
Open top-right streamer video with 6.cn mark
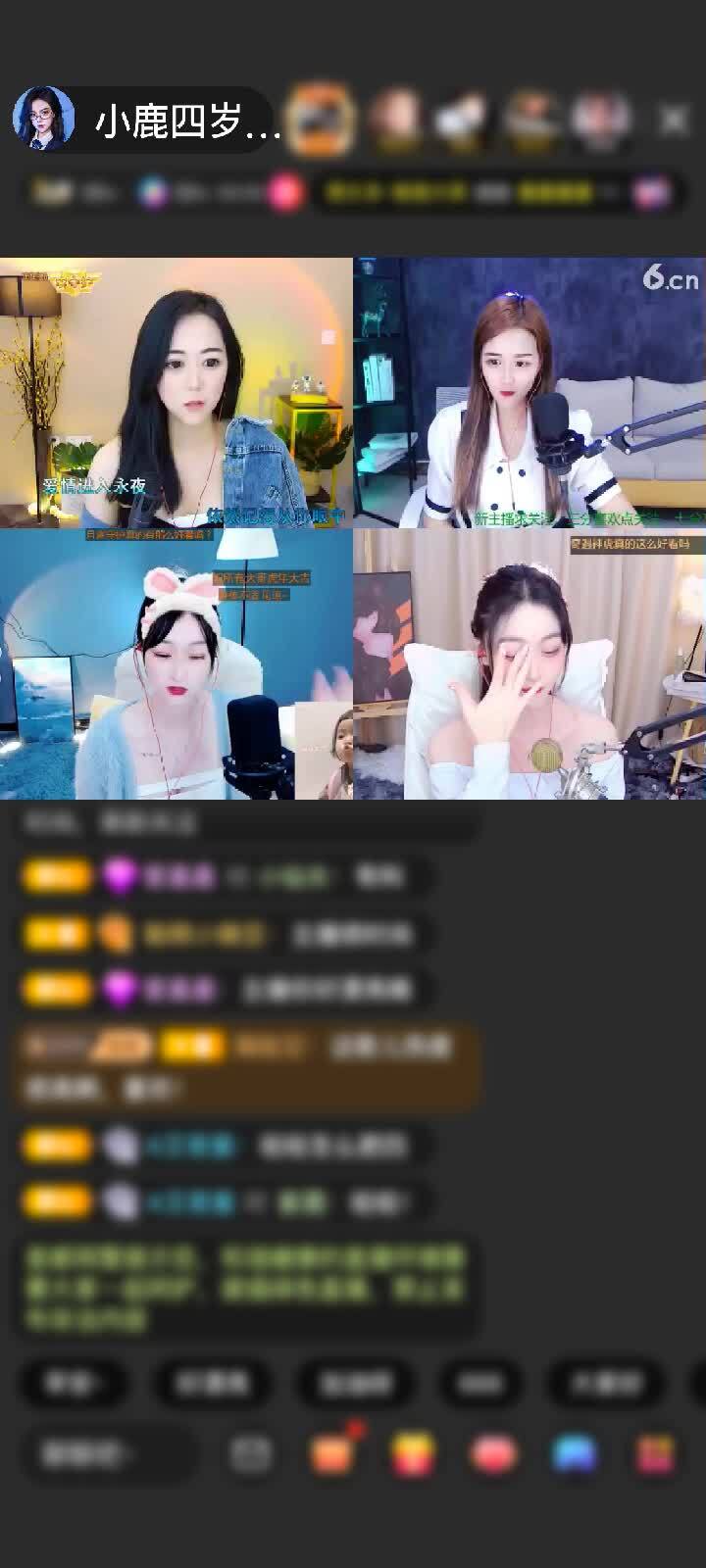pos(529,392)
